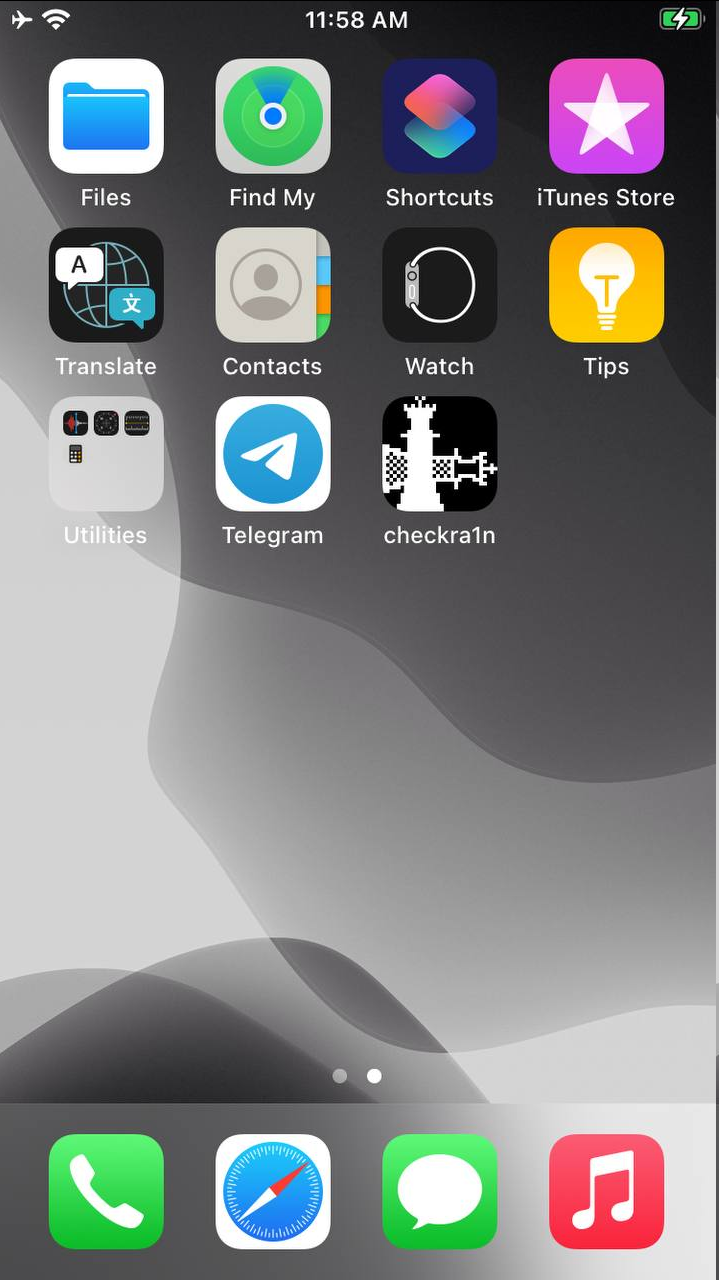This screenshot has width=719, height=1280.
Task: Tap the home screen page indicator dots
Action: click(357, 1076)
